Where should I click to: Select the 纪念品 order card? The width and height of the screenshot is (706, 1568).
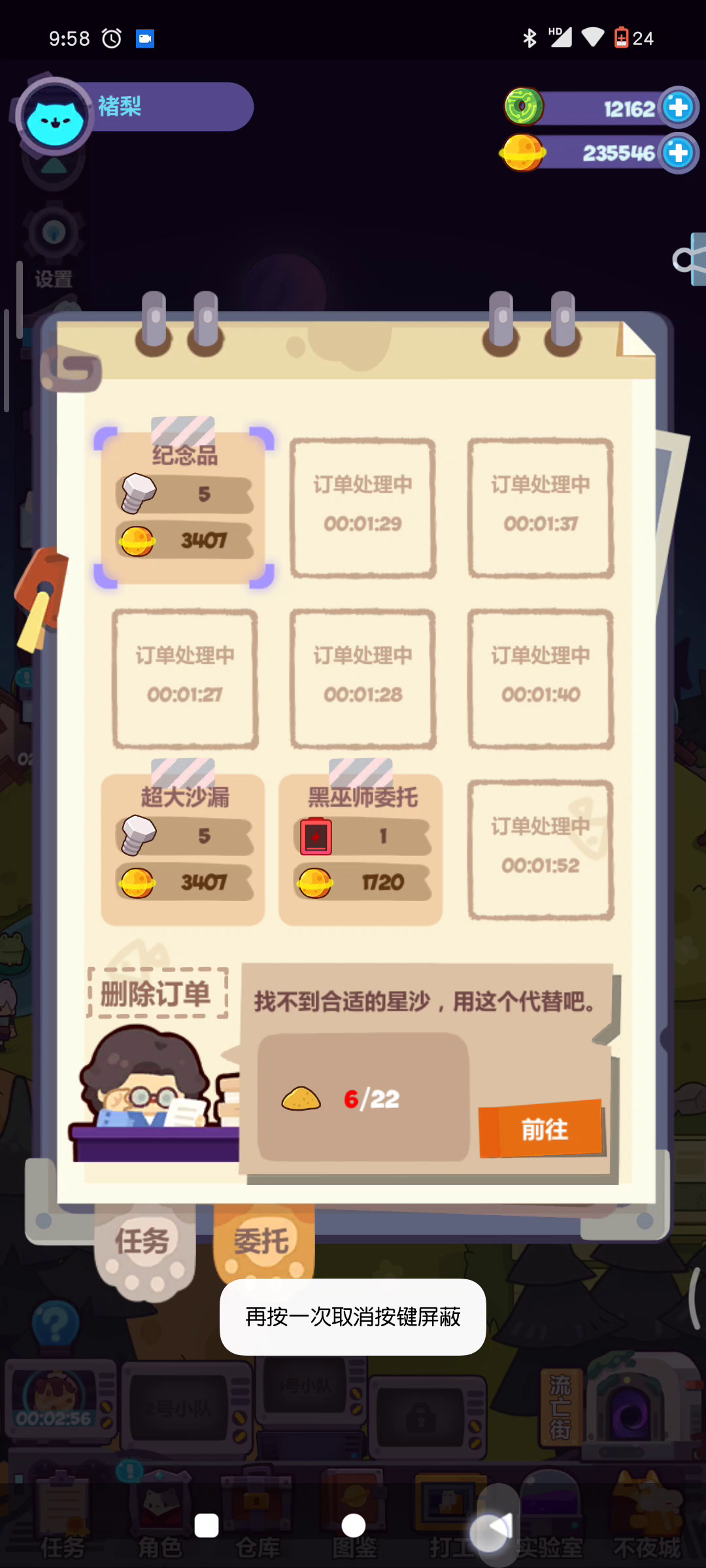click(183, 508)
